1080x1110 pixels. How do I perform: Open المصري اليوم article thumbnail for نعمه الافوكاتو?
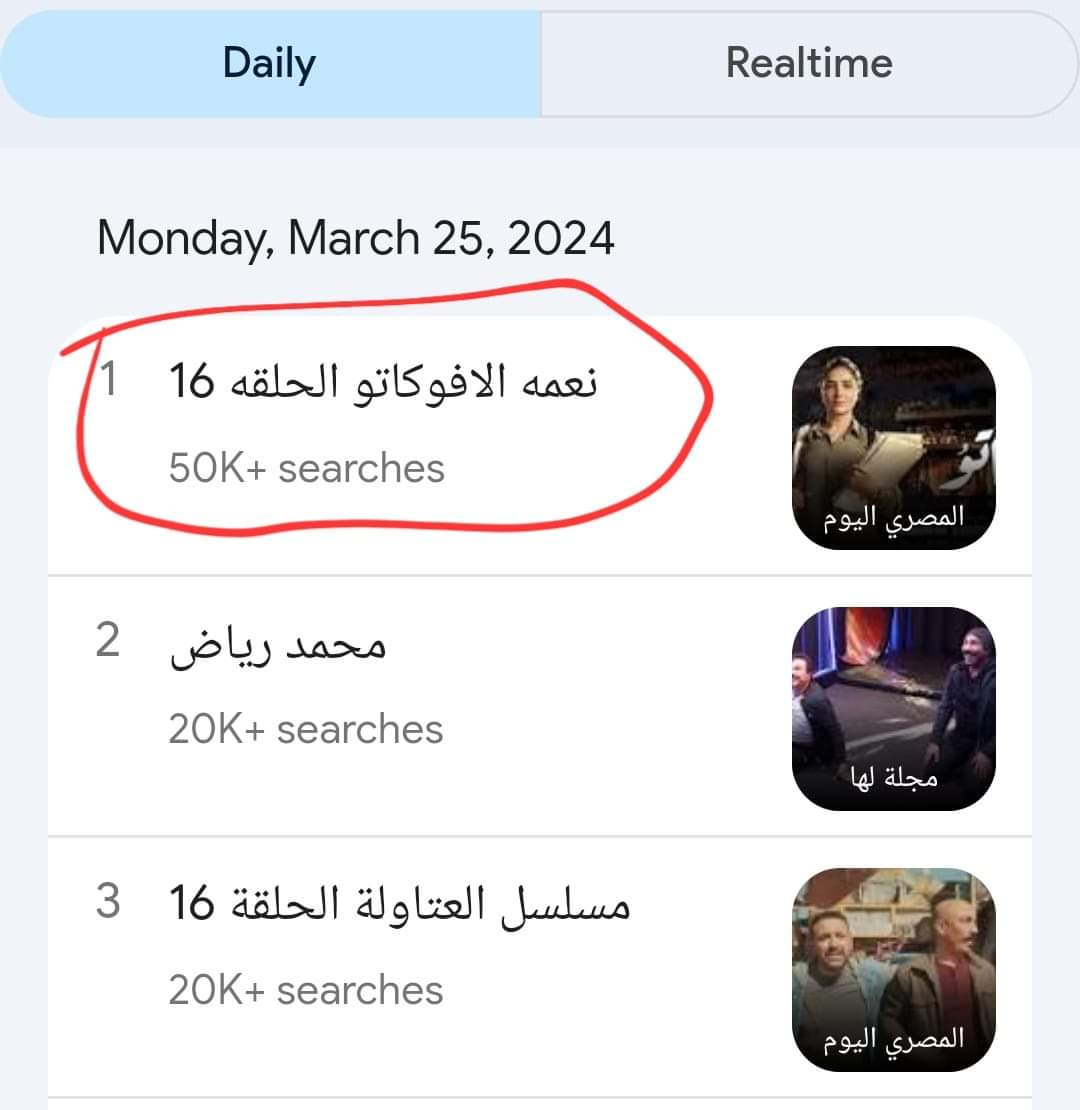click(893, 448)
